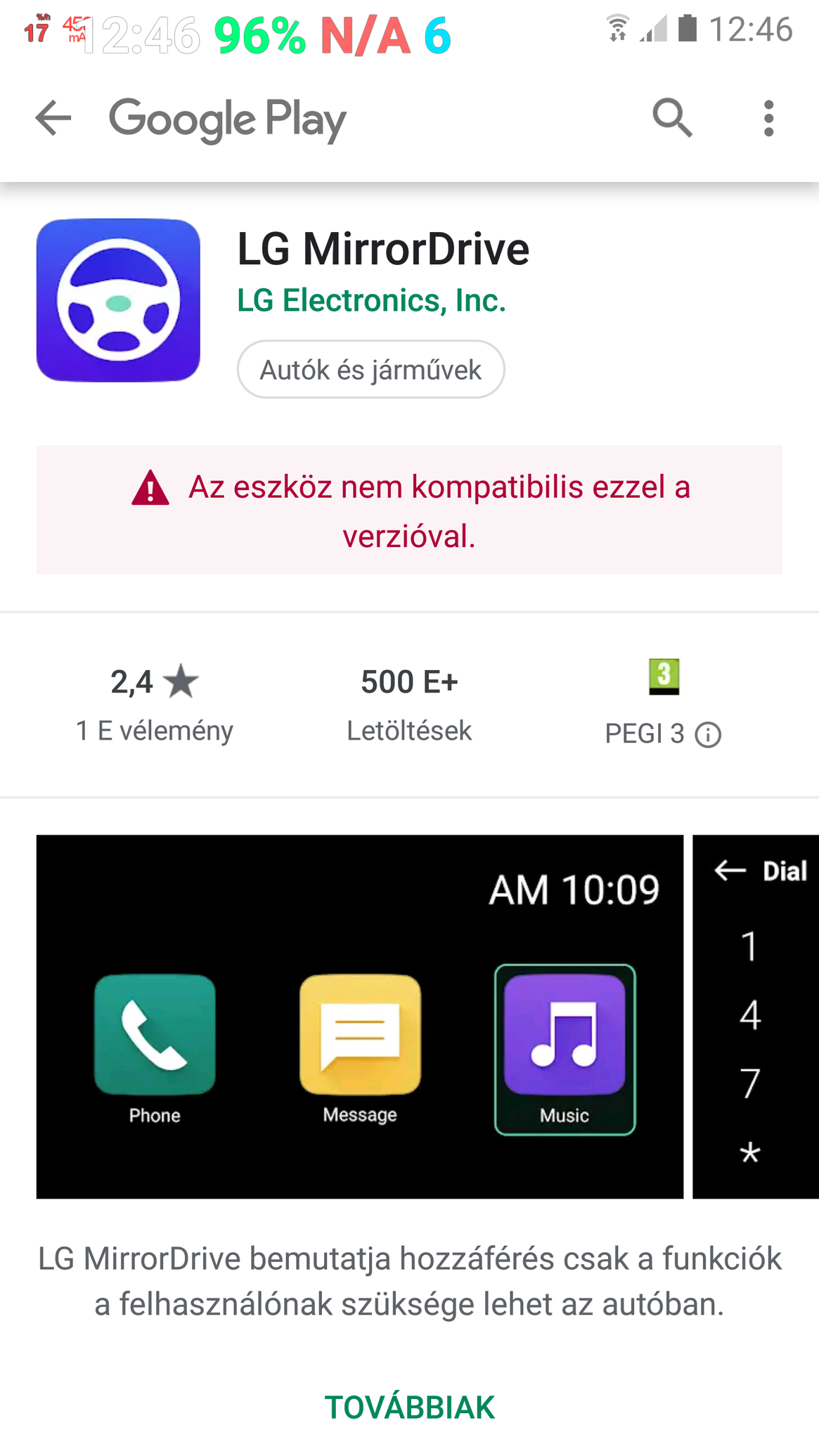Select the Autók és járművek category chip

pos(370,369)
